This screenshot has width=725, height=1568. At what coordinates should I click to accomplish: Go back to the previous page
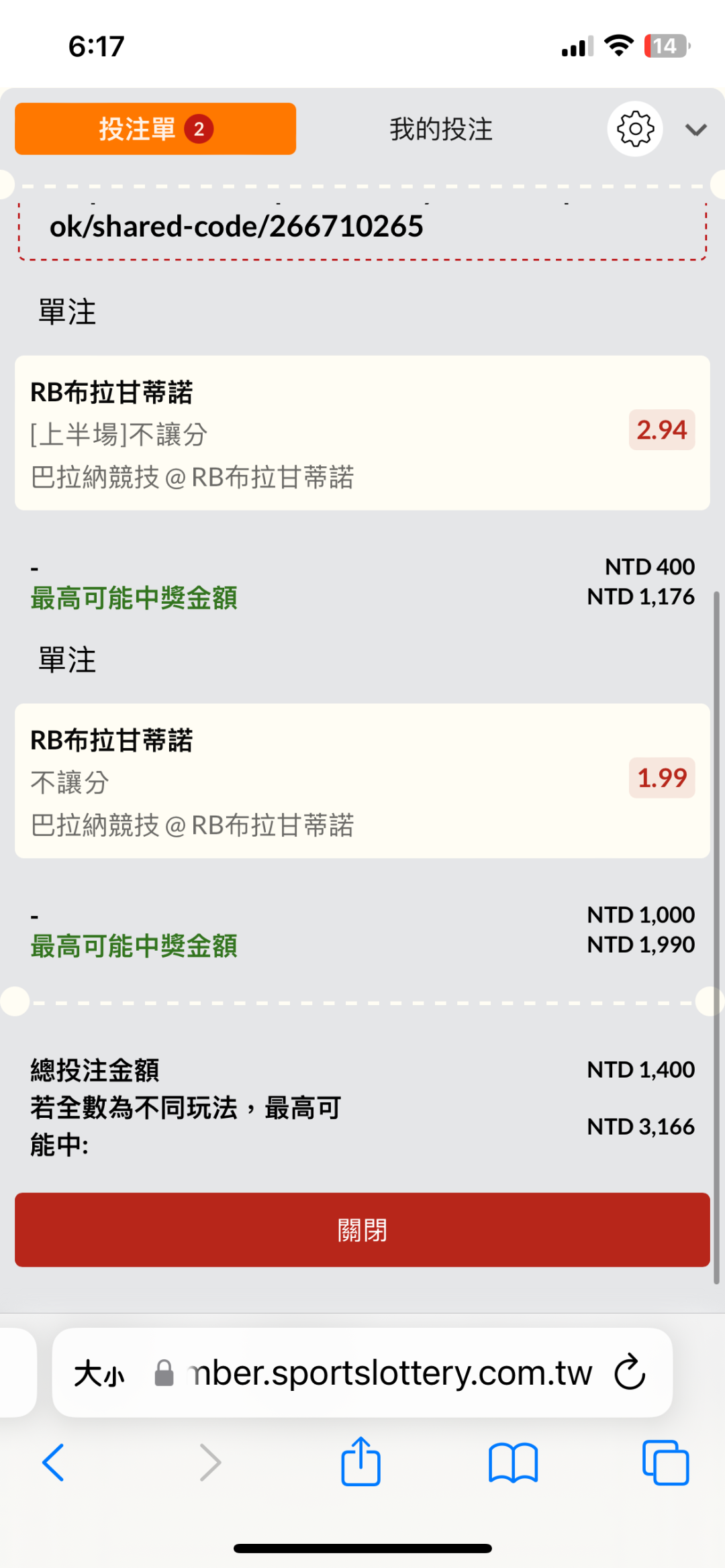pos(53,1462)
